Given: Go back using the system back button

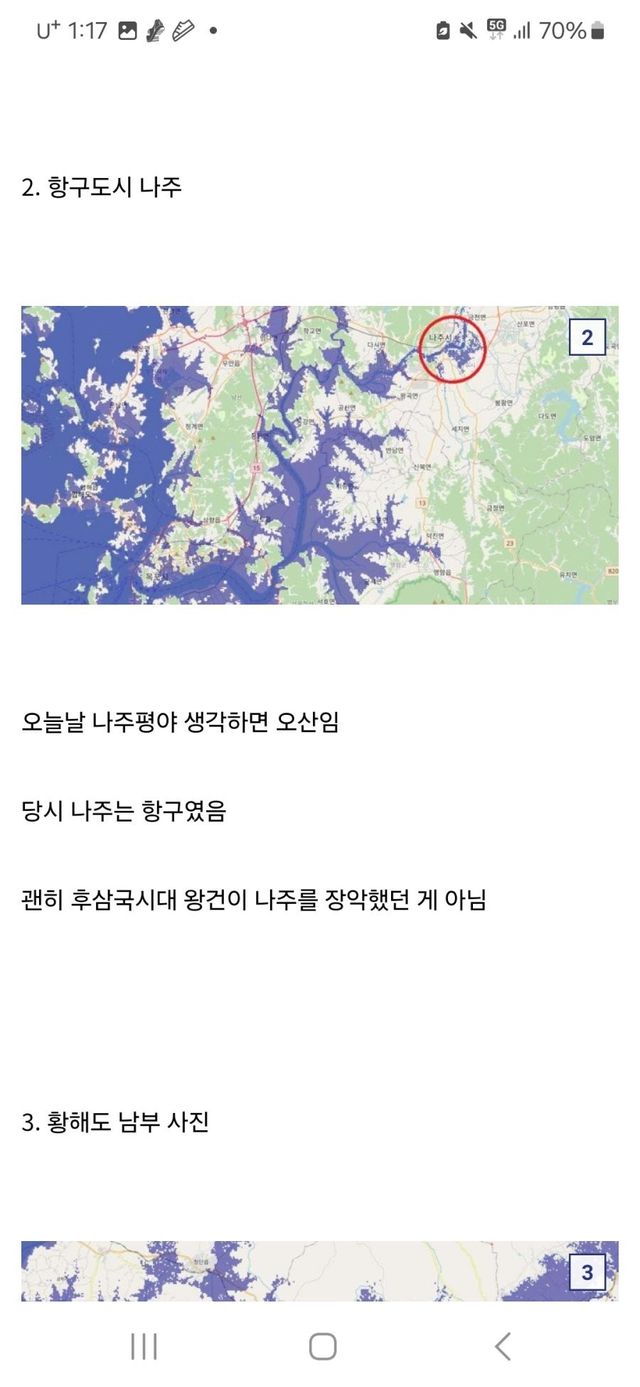Looking at the screenshot, I should click(503, 1346).
